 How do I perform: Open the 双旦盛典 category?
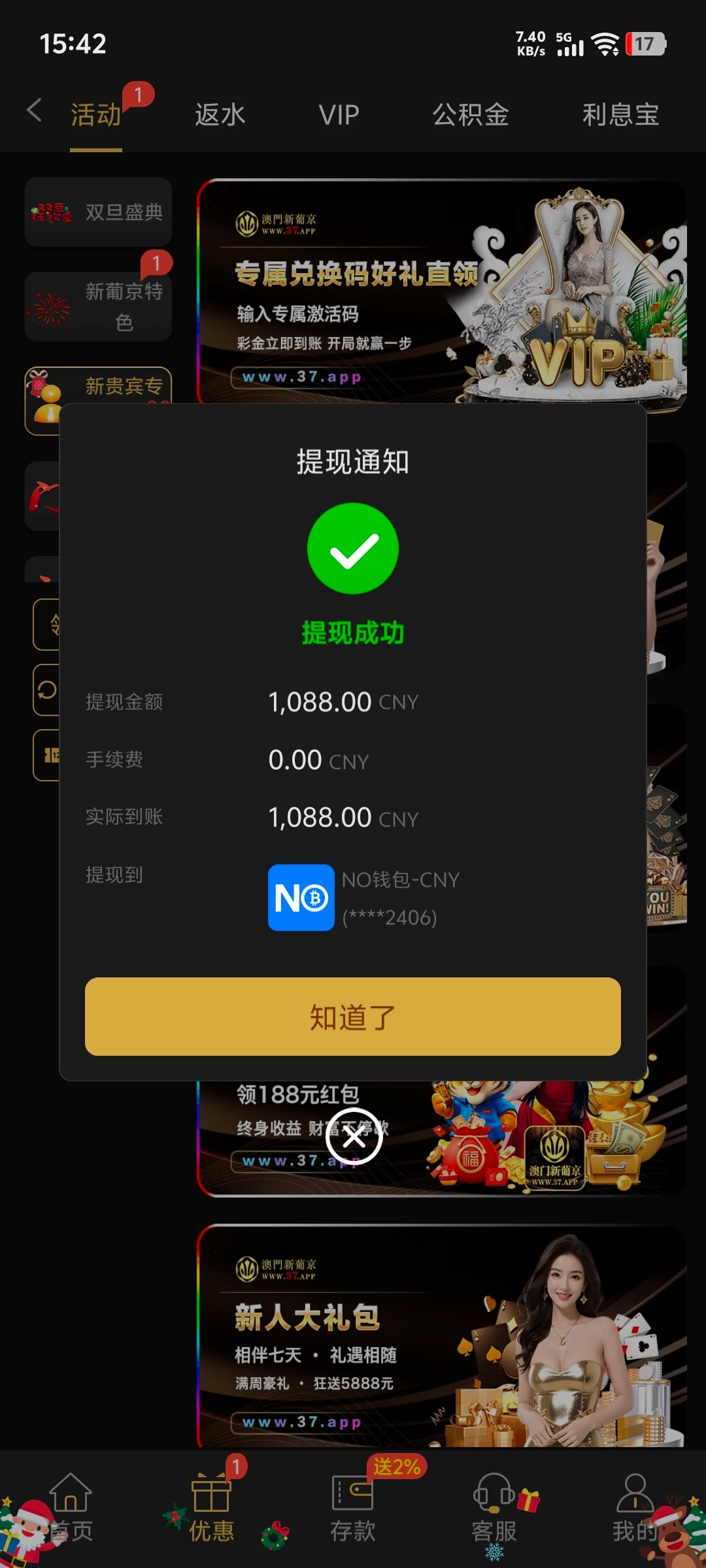pyautogui.click(x=99, y=212)
